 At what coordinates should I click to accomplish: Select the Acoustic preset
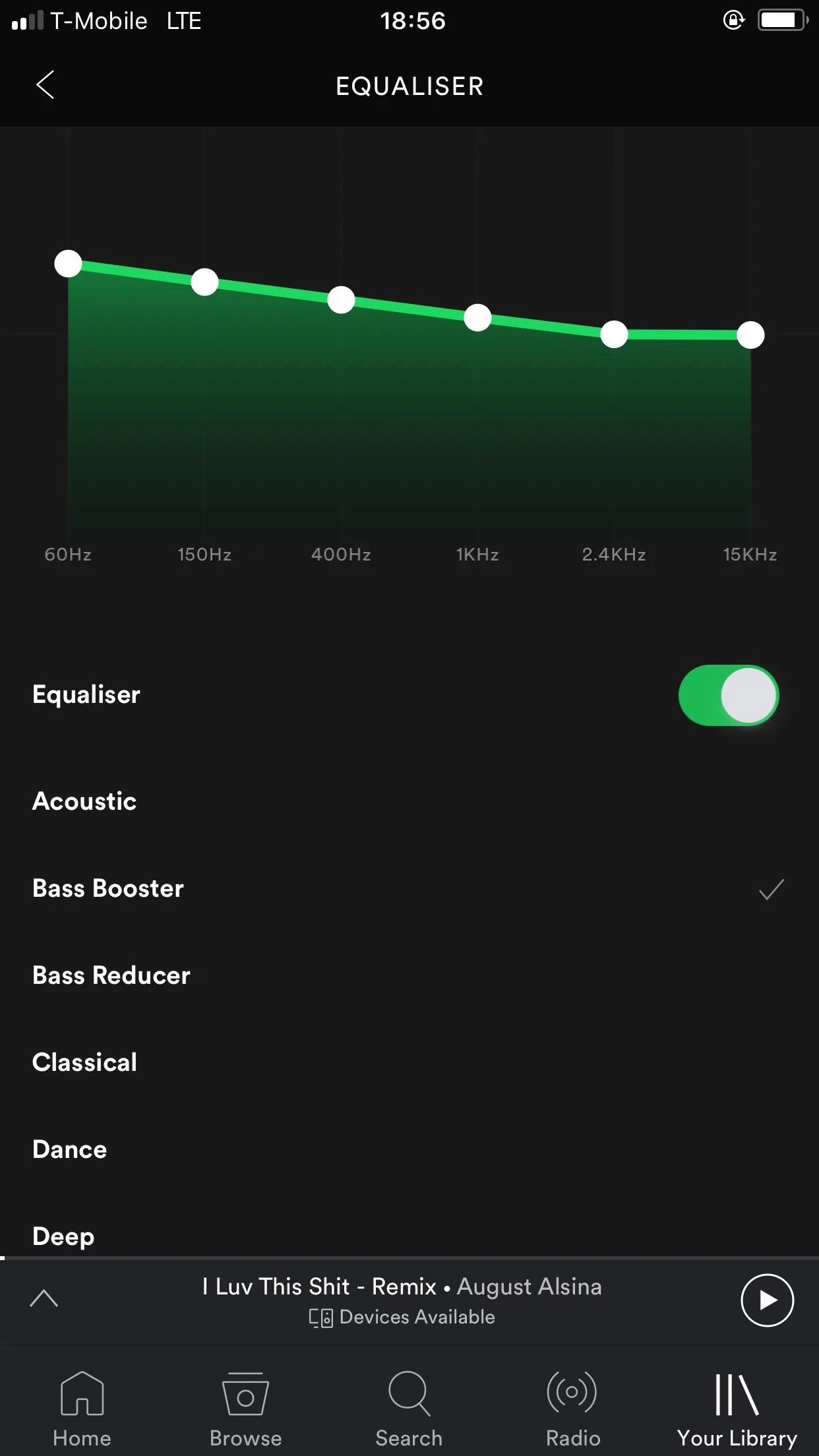(x=409, y=801)
